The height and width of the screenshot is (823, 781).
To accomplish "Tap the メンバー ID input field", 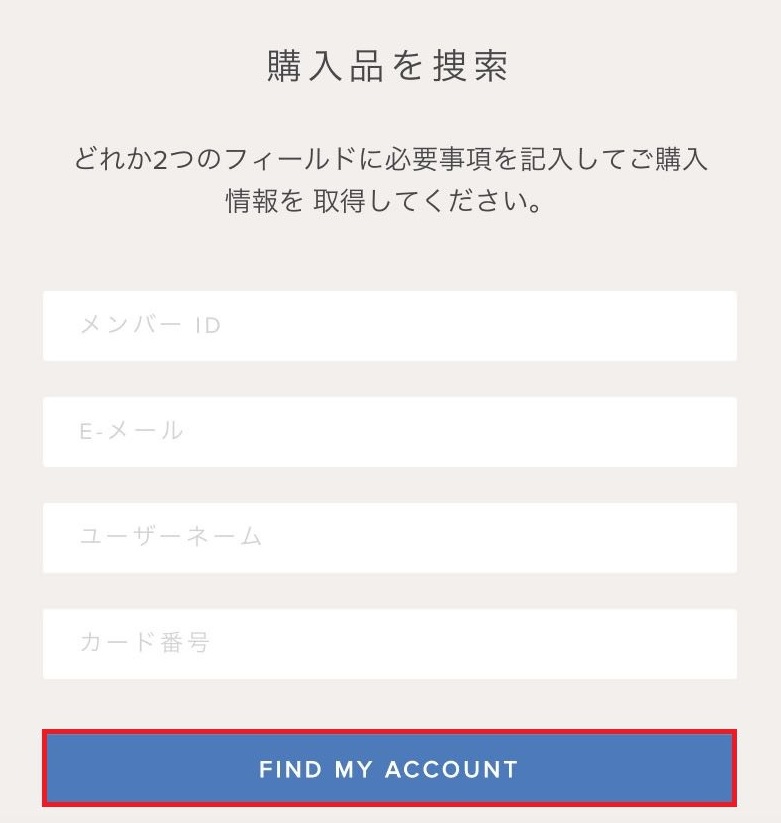I will point(389,326).
